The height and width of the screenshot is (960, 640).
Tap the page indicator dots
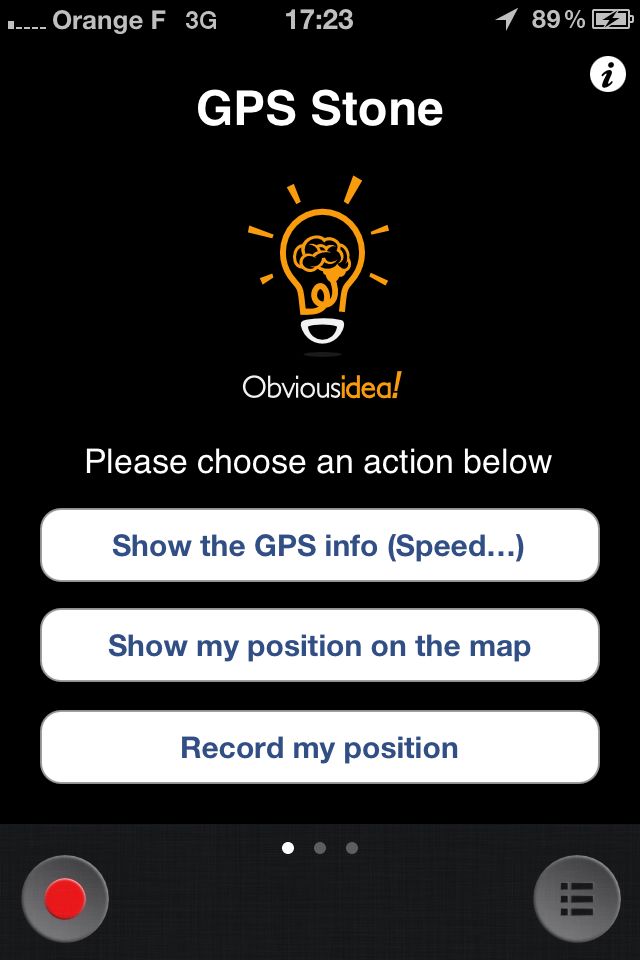[x=320, y=848]
